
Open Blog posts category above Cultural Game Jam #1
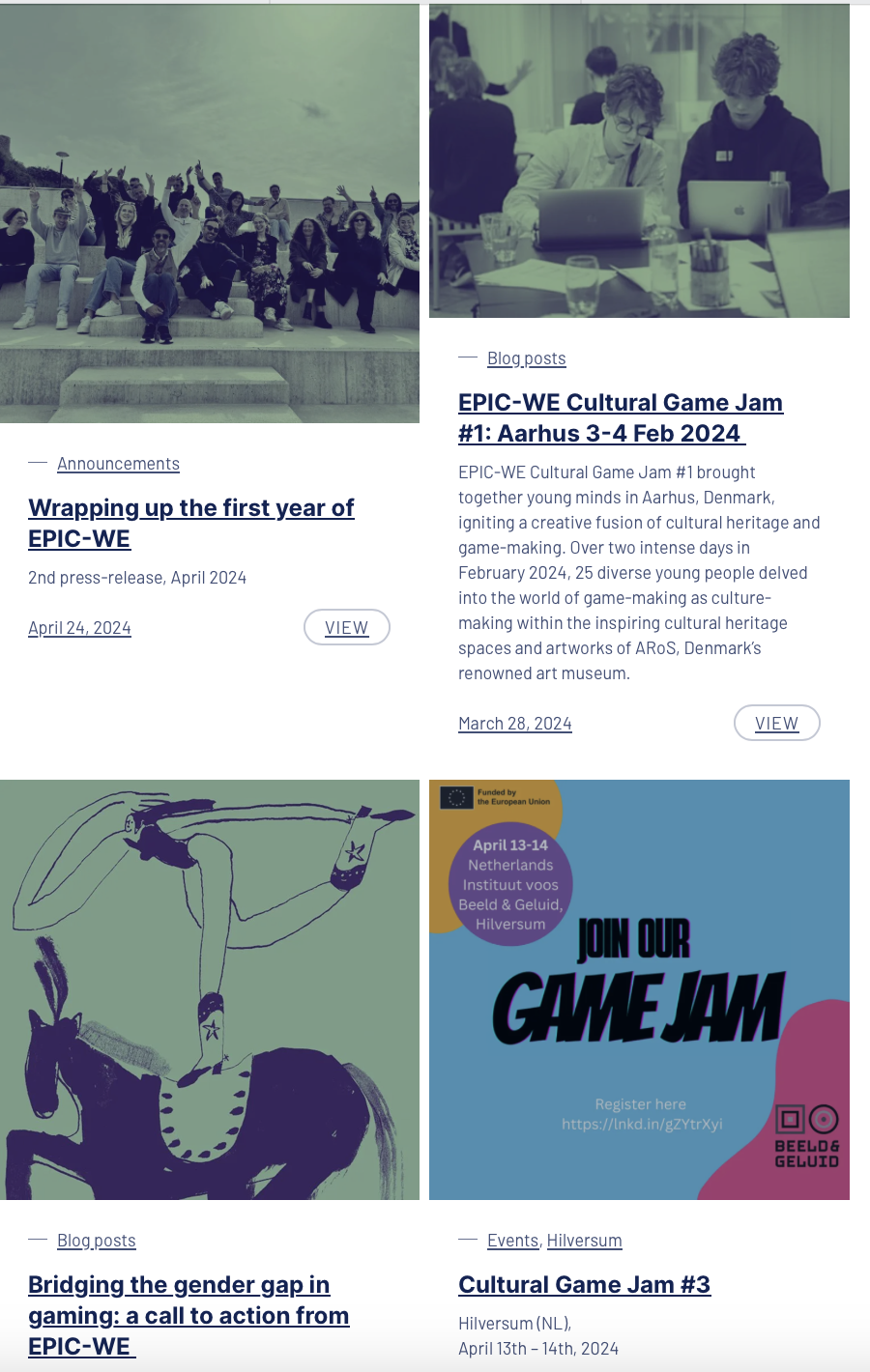[x=526, y=358]
